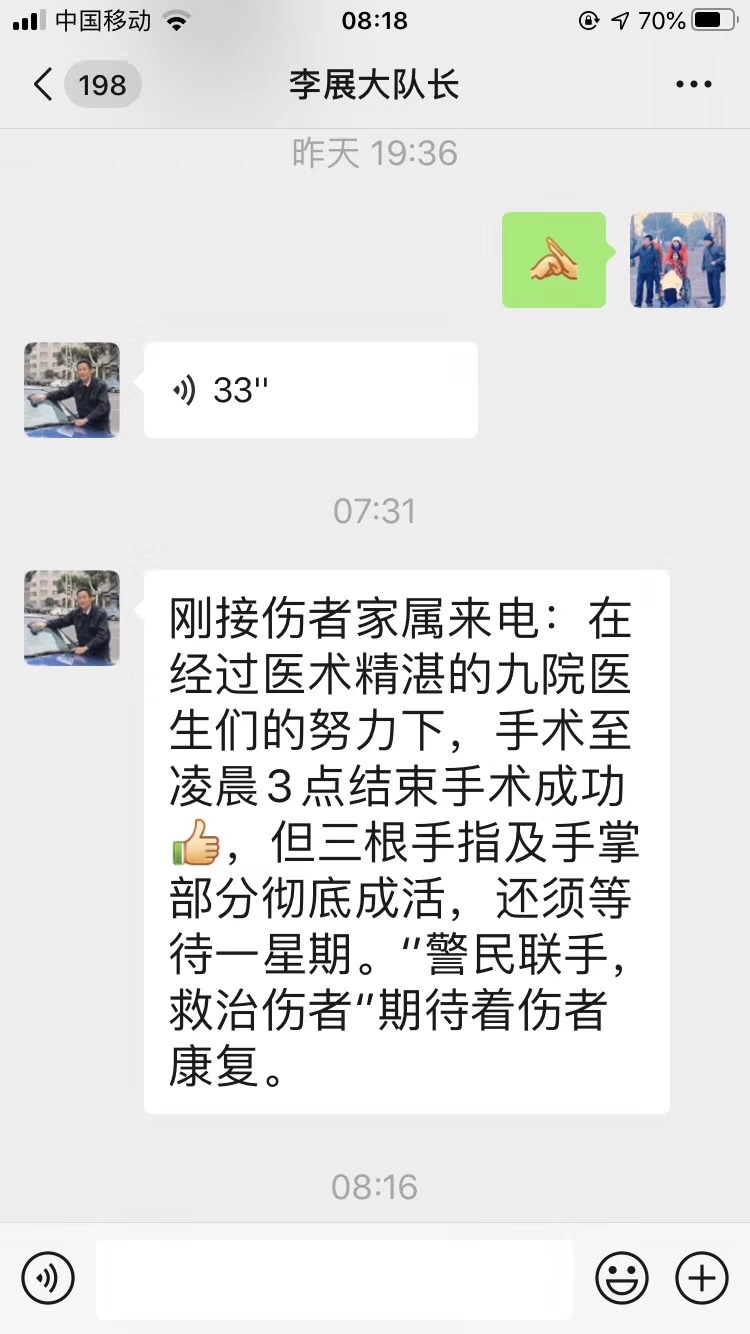View my own profile avatar
Image resolution: width=750 pixels, height=1334 pixels.
pyautogui.click(x=677, y=260)
